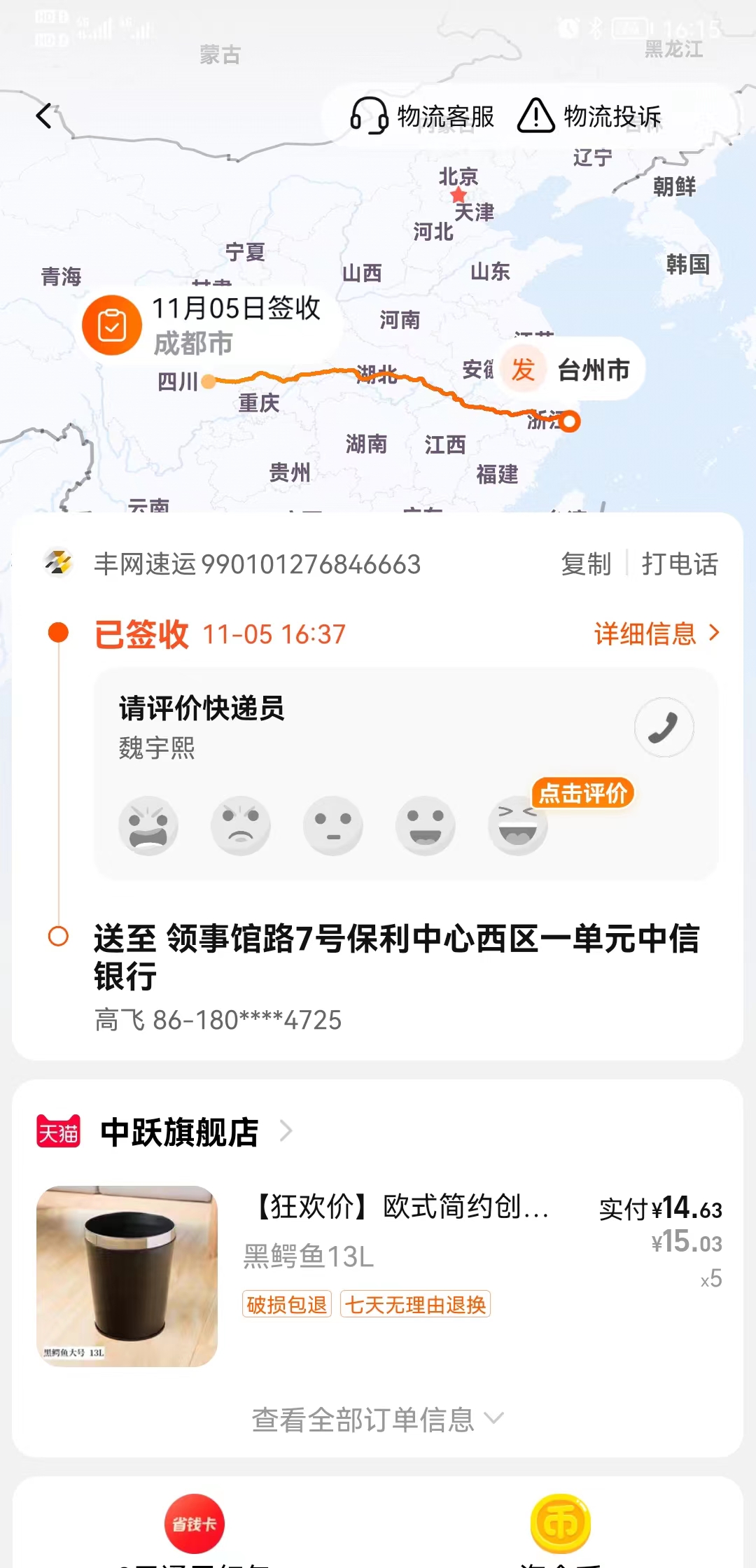Image resolution: width=756 pixels, height=1568 pixels.
Task: Open 详细信息 tracking details
Action: point(657,633)
